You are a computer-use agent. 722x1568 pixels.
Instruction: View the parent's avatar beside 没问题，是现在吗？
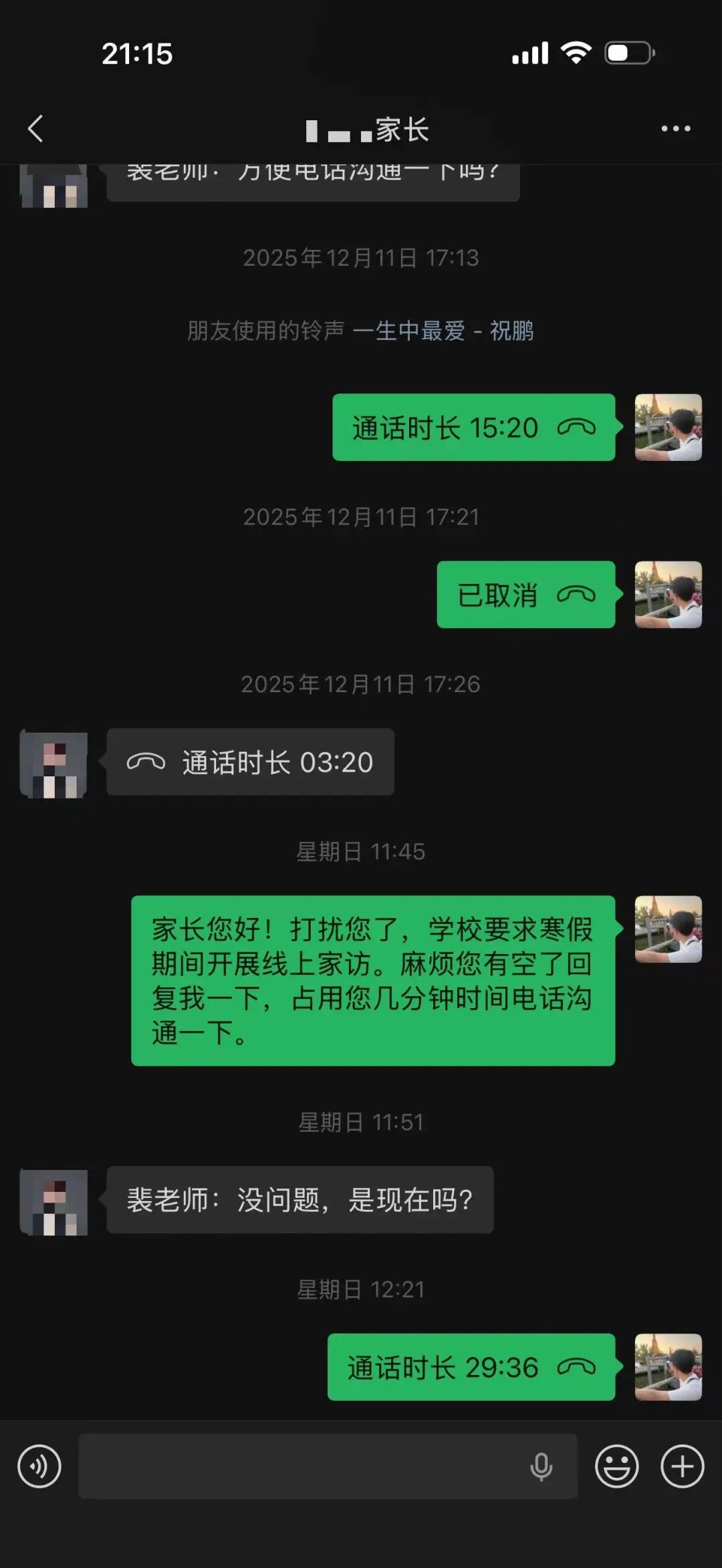(54, 1201)
